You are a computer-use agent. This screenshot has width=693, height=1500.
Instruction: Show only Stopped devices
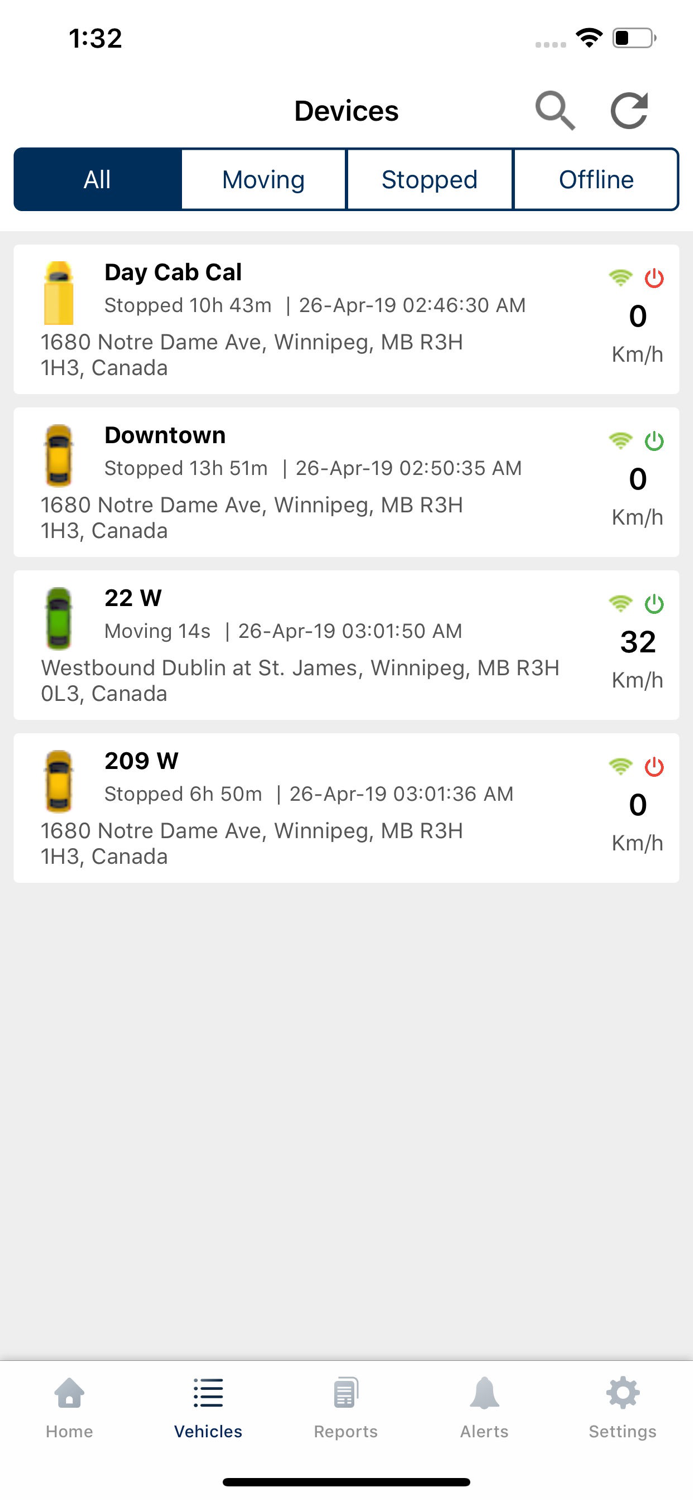[429, 180]
